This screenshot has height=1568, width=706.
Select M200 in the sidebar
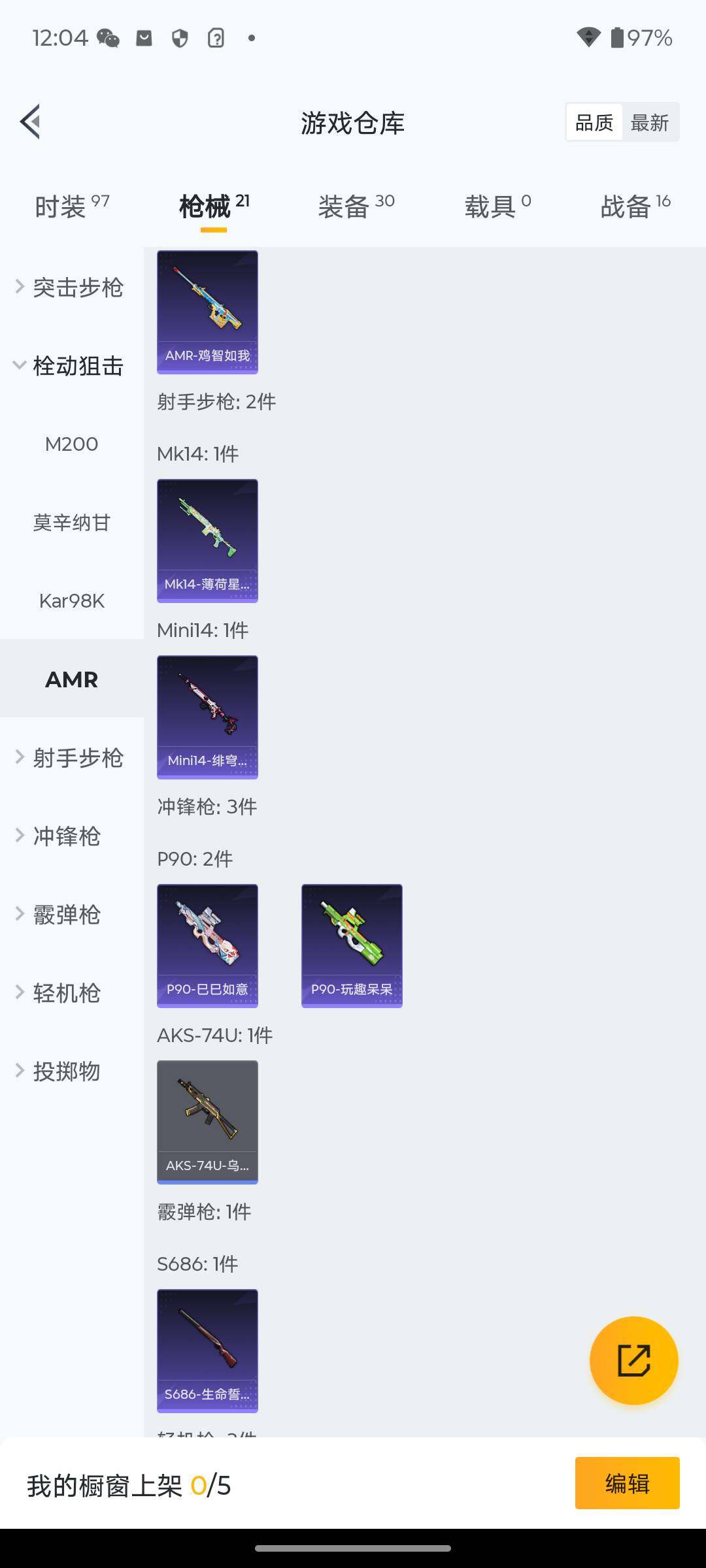coord(71,444)
